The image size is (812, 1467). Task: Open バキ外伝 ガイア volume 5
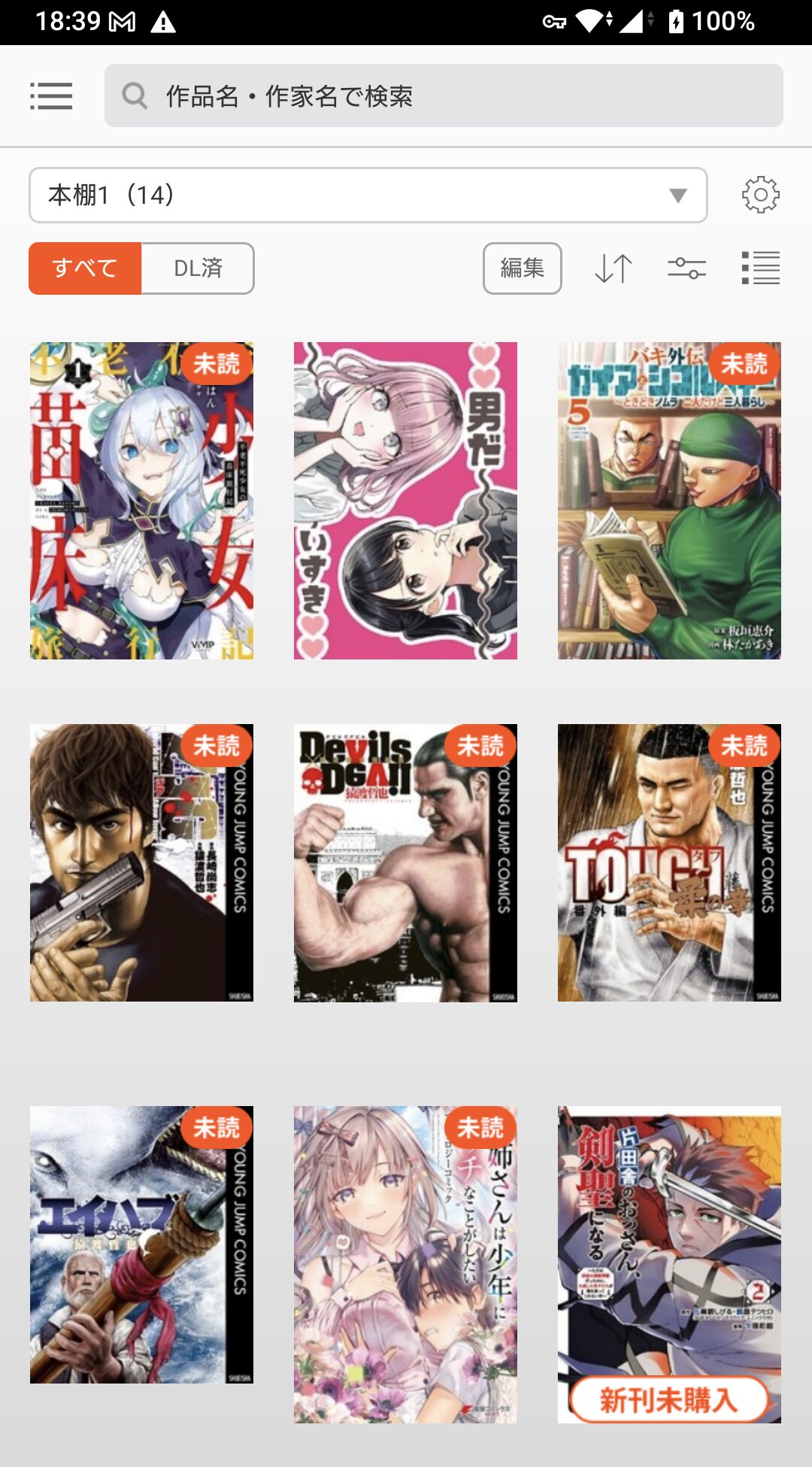[x=669, y=501]
